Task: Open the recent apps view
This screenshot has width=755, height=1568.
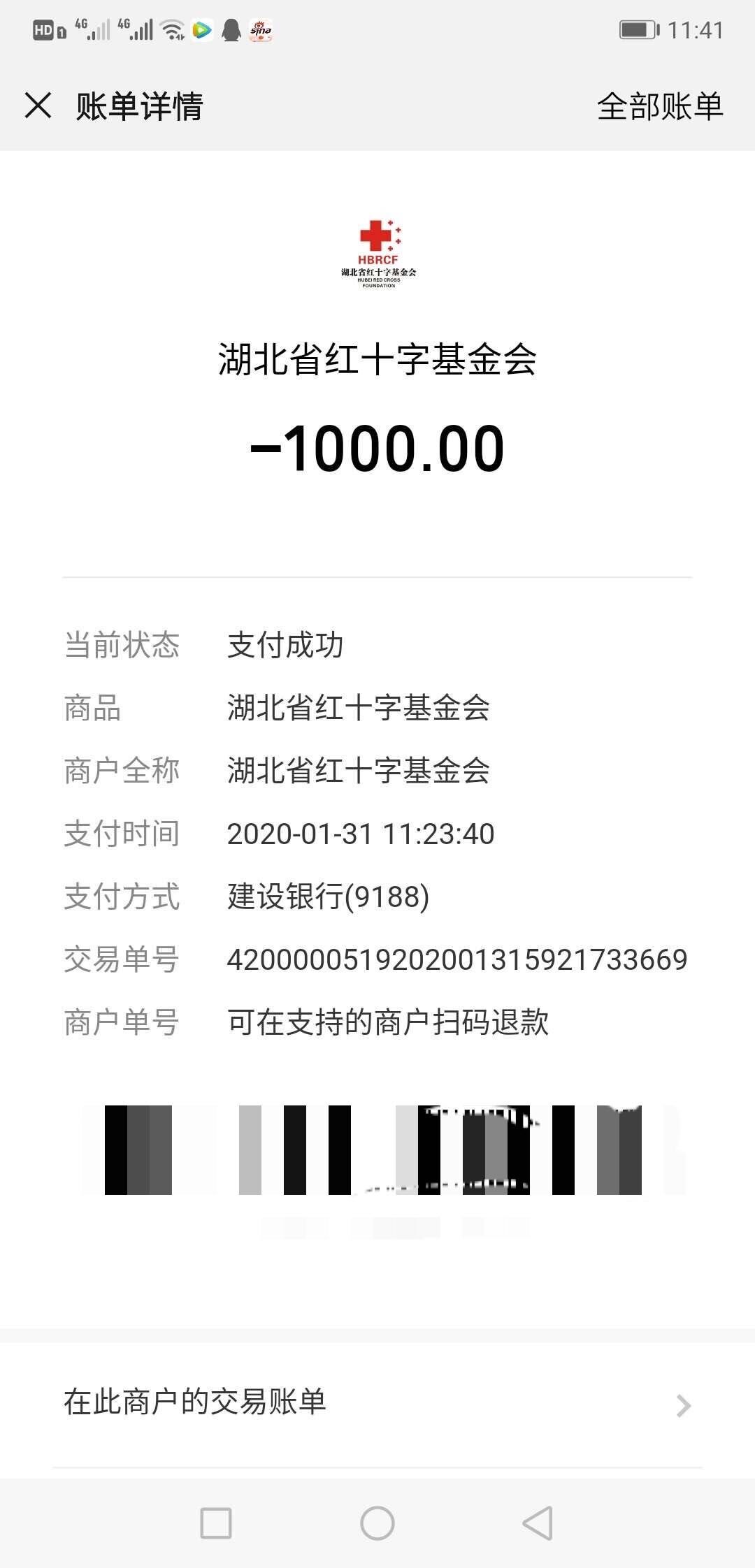Action: click(x=216, y=1523)
